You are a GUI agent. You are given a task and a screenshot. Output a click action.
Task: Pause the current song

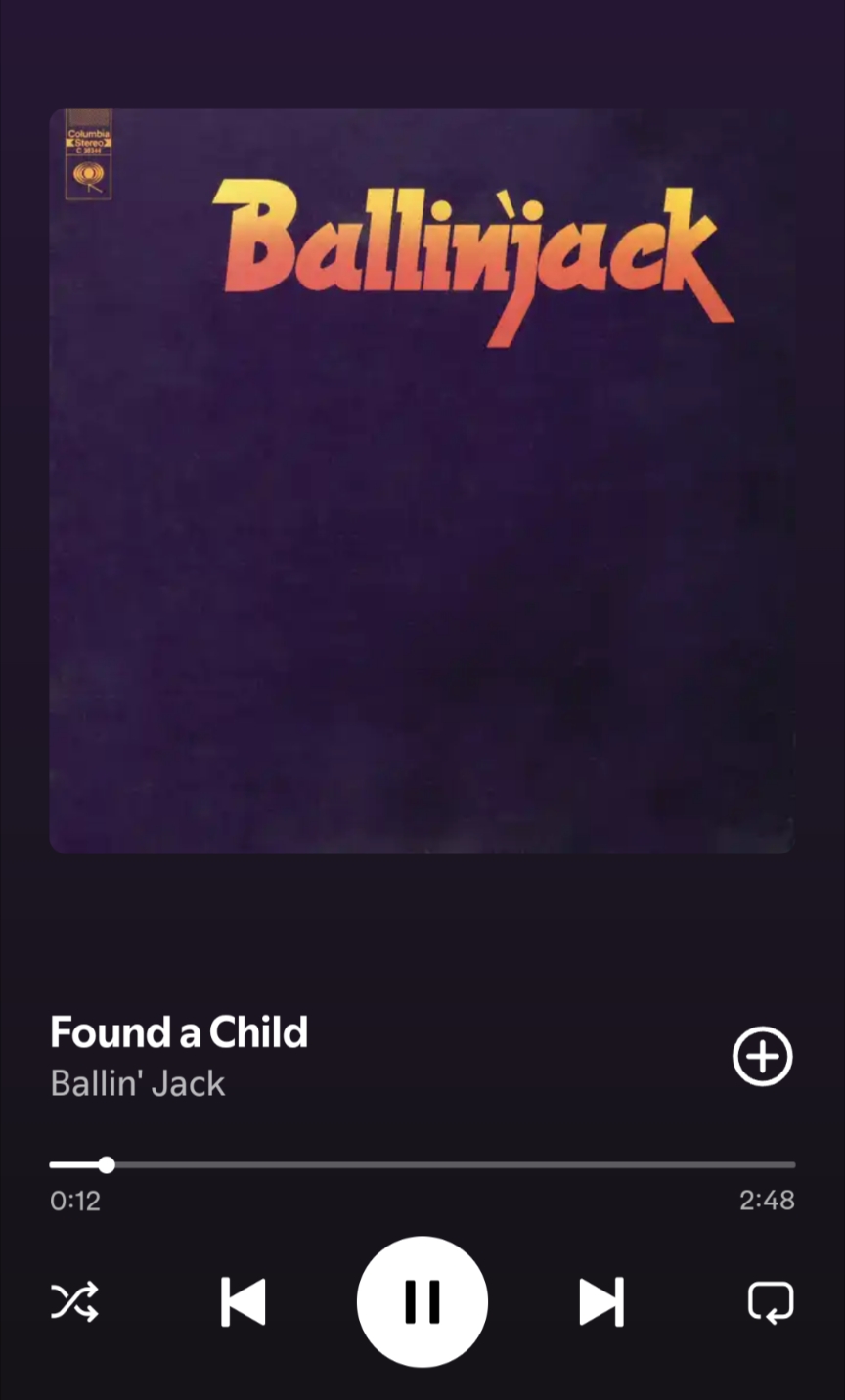click(422, 1301)
